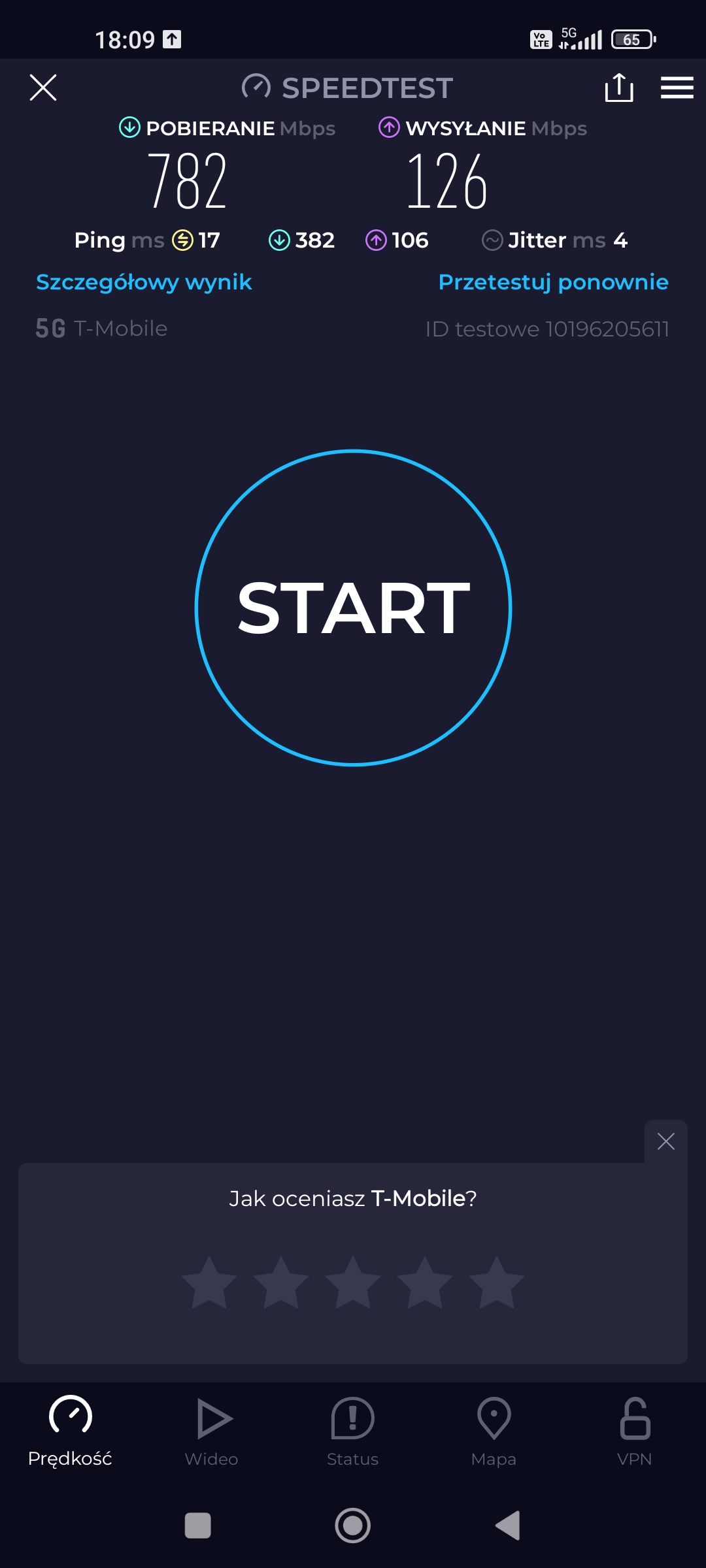Screen dimensions: 706x1568
Task: Open the hamburger menu
Action: tap(677, 88)
